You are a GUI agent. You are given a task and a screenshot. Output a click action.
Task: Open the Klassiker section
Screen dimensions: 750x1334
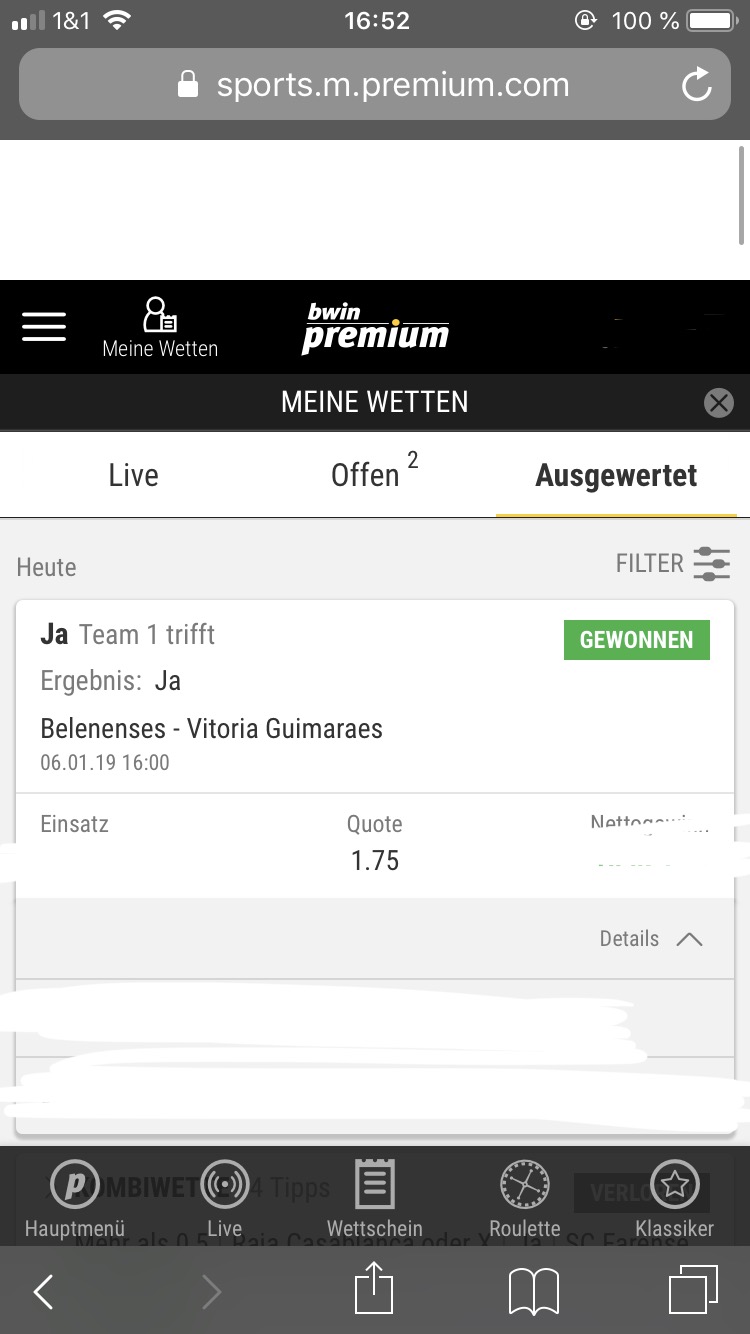[674, 1199]
